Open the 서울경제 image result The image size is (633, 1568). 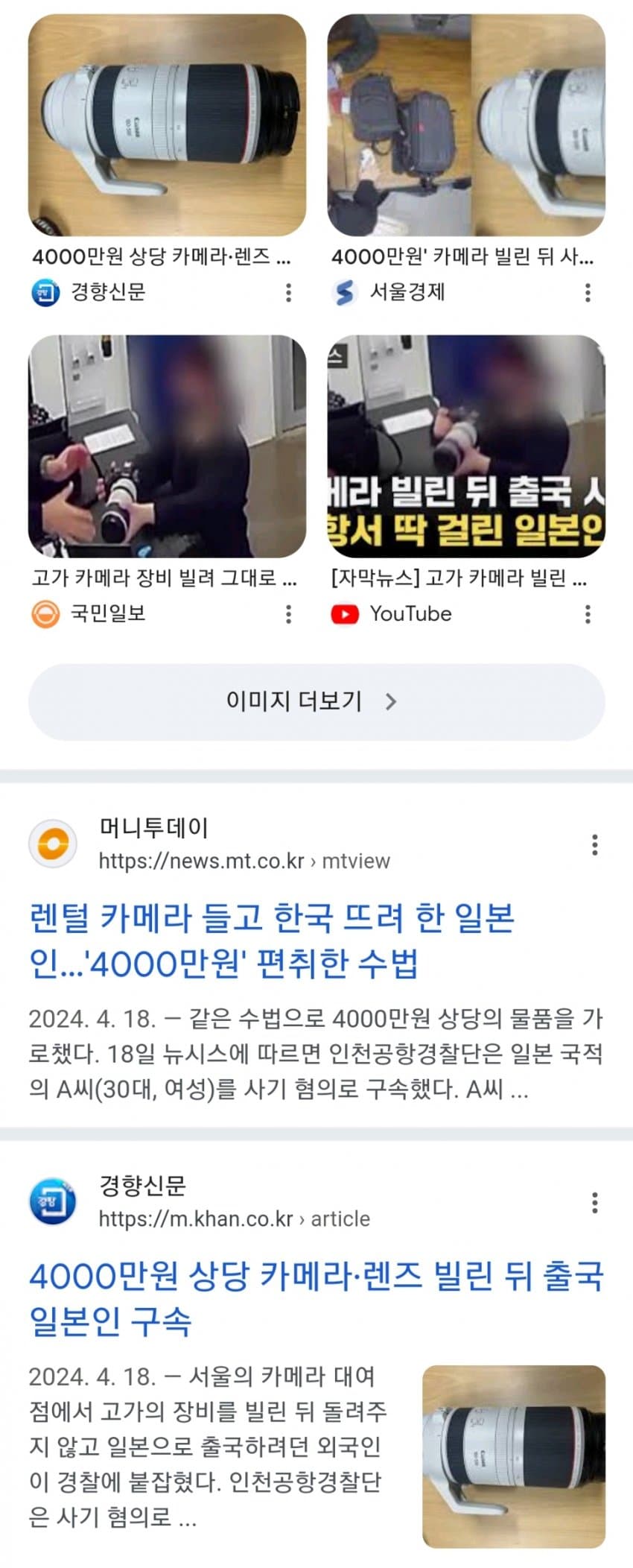tap(466, 125)
